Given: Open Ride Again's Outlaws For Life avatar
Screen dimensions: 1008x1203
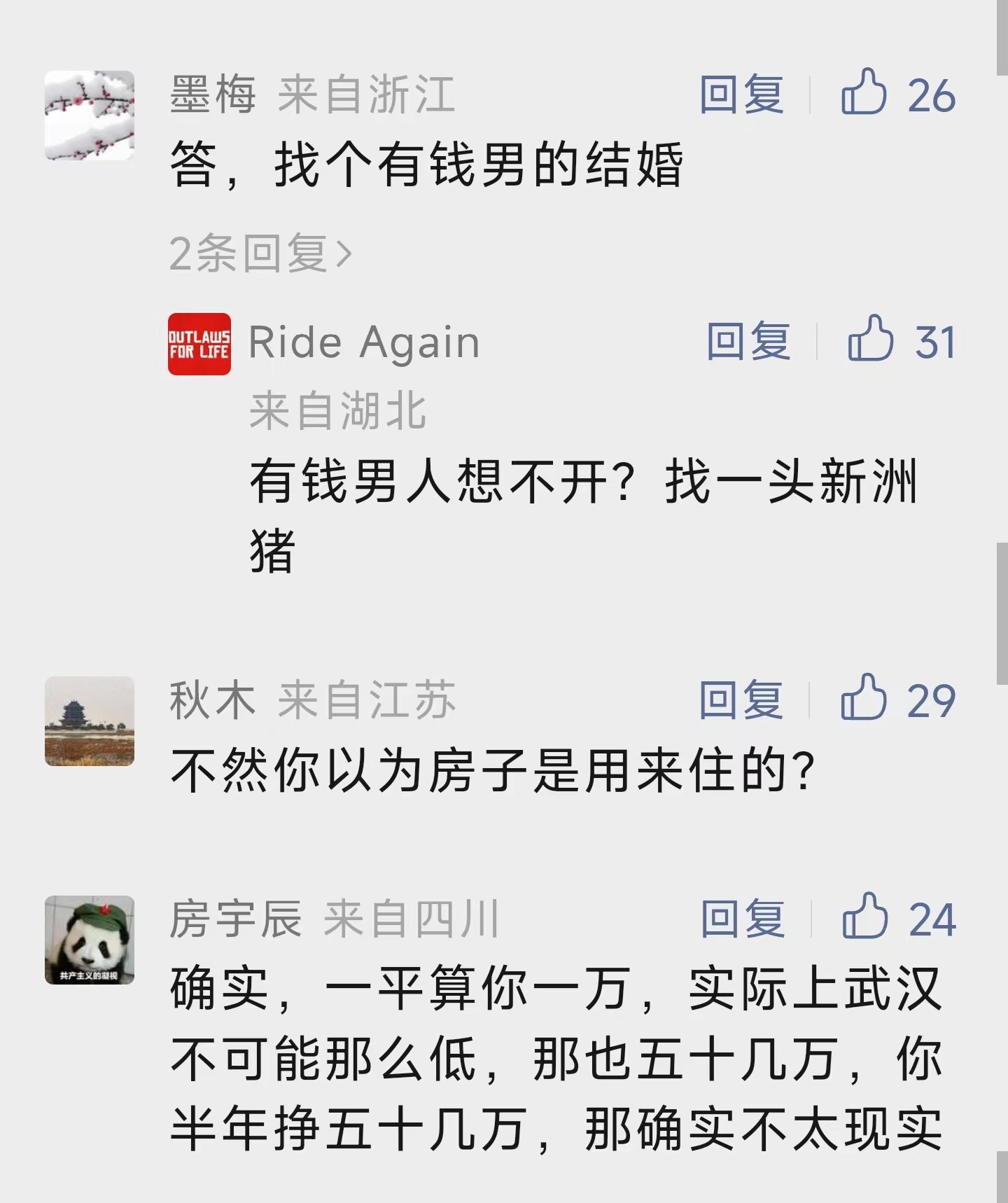Looking at the screenshot, I should point(198,343).
